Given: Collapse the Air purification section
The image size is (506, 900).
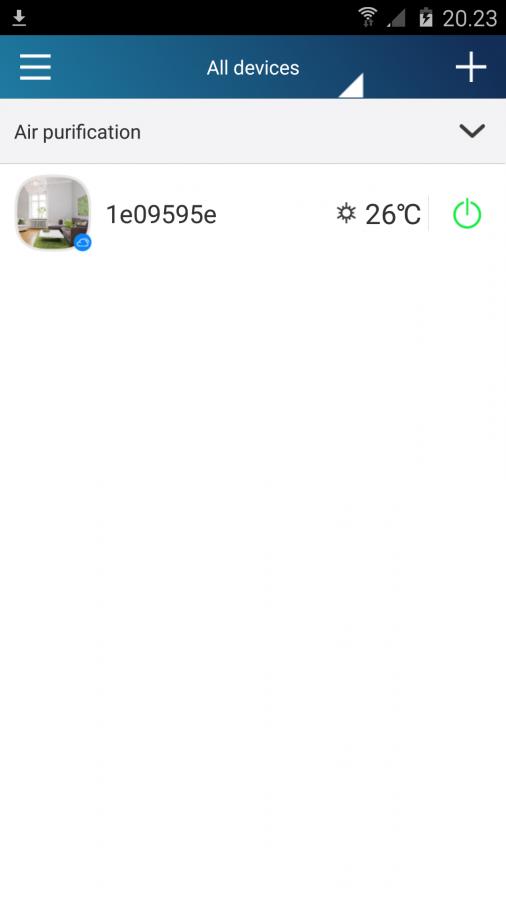Looking at the screenshot, I should 472,131.
